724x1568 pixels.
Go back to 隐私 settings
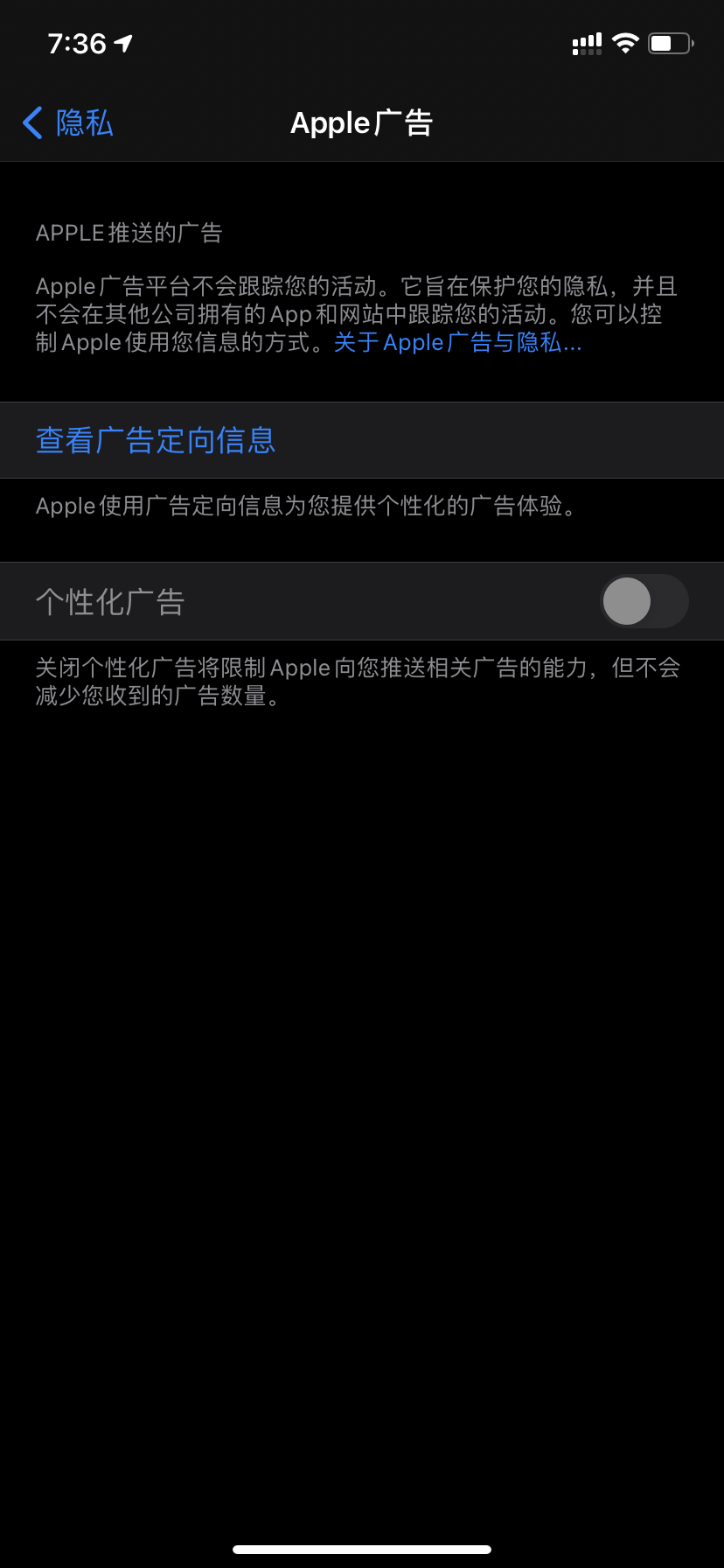point(68,123)
